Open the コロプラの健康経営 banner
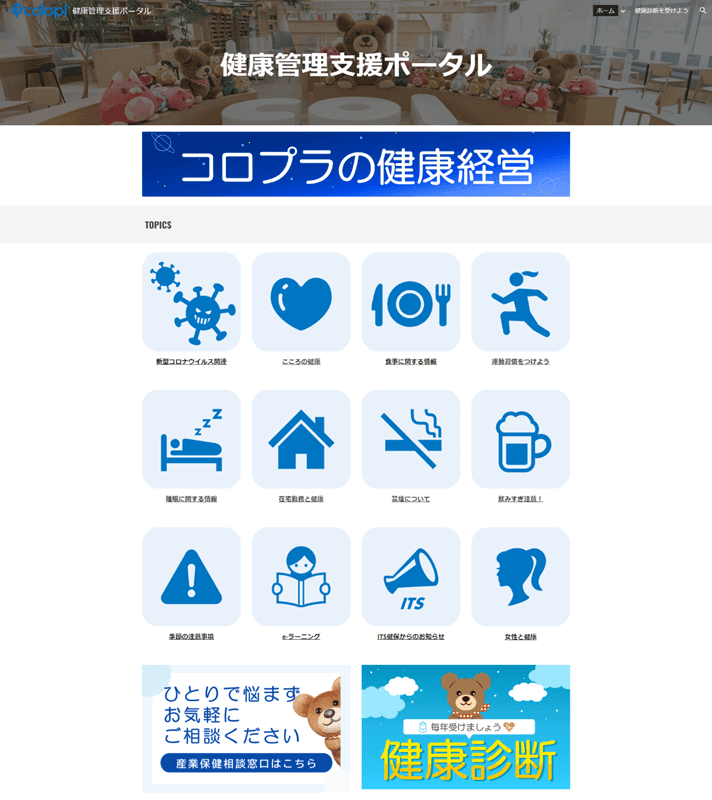The height and width of the screenshot is (800, 712). 356,164
